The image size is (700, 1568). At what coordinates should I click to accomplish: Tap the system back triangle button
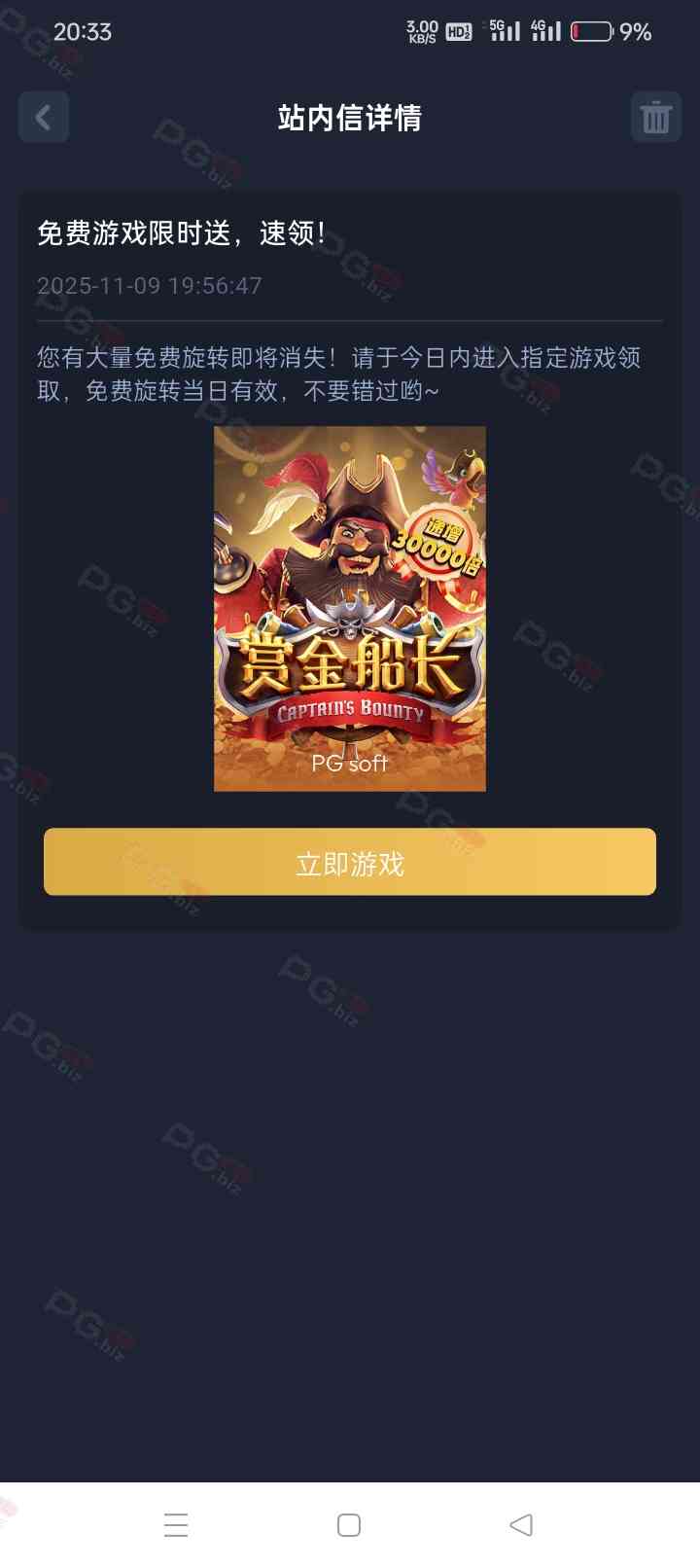[521, 1524]
